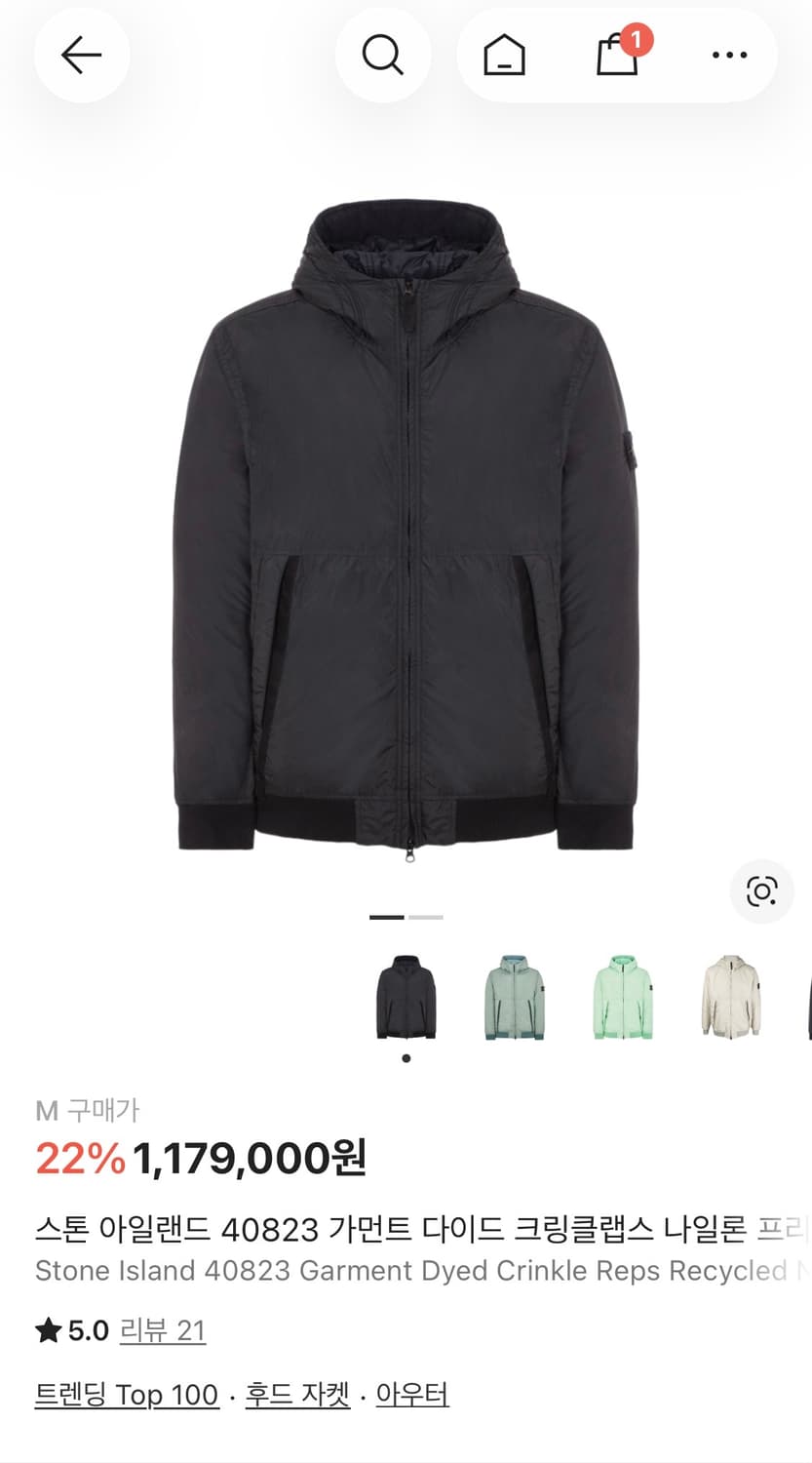812x1463 pixels.
Task: Click the star rating icon
Action: (46, 1328)
